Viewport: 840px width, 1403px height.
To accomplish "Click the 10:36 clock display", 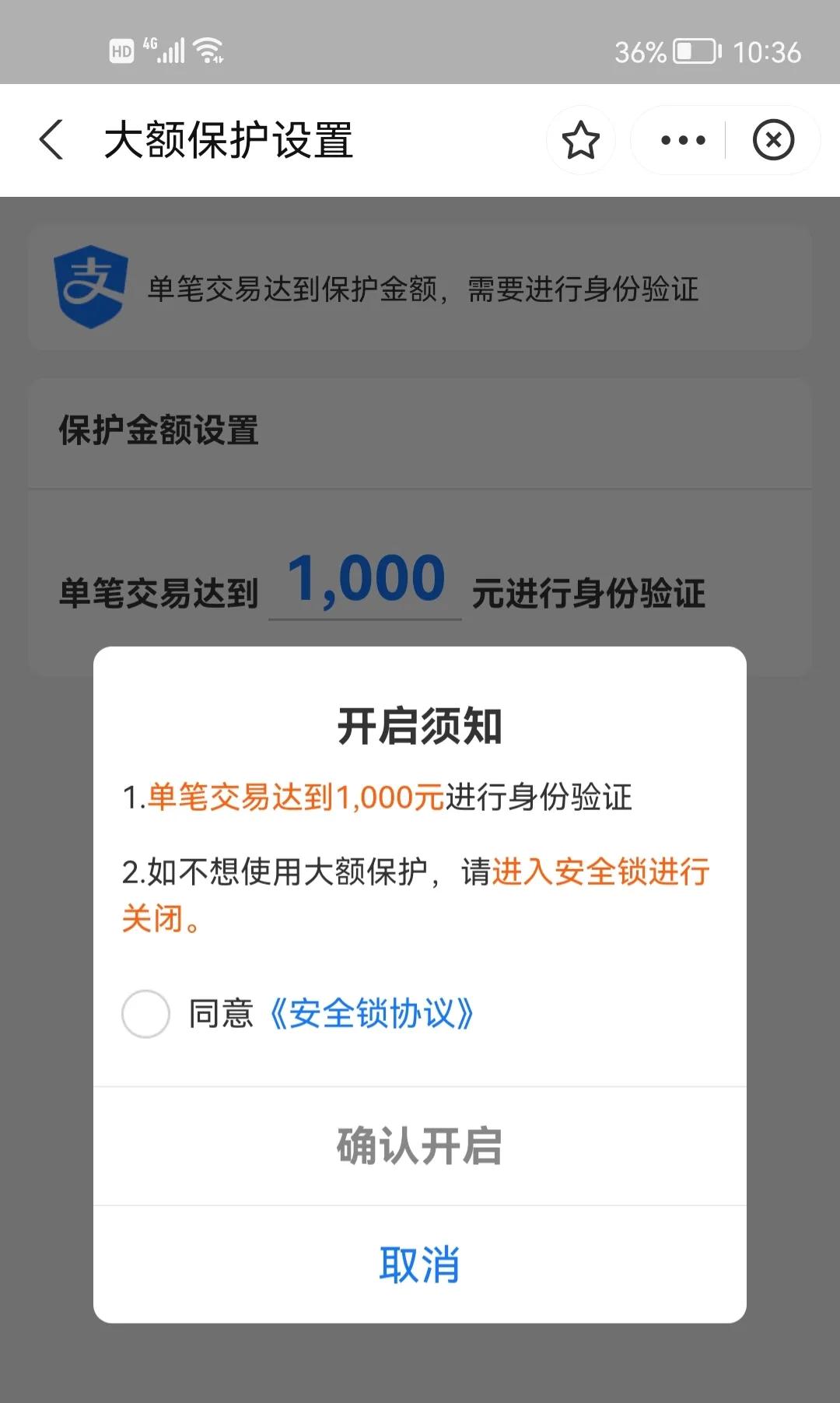I will point(768,52).
